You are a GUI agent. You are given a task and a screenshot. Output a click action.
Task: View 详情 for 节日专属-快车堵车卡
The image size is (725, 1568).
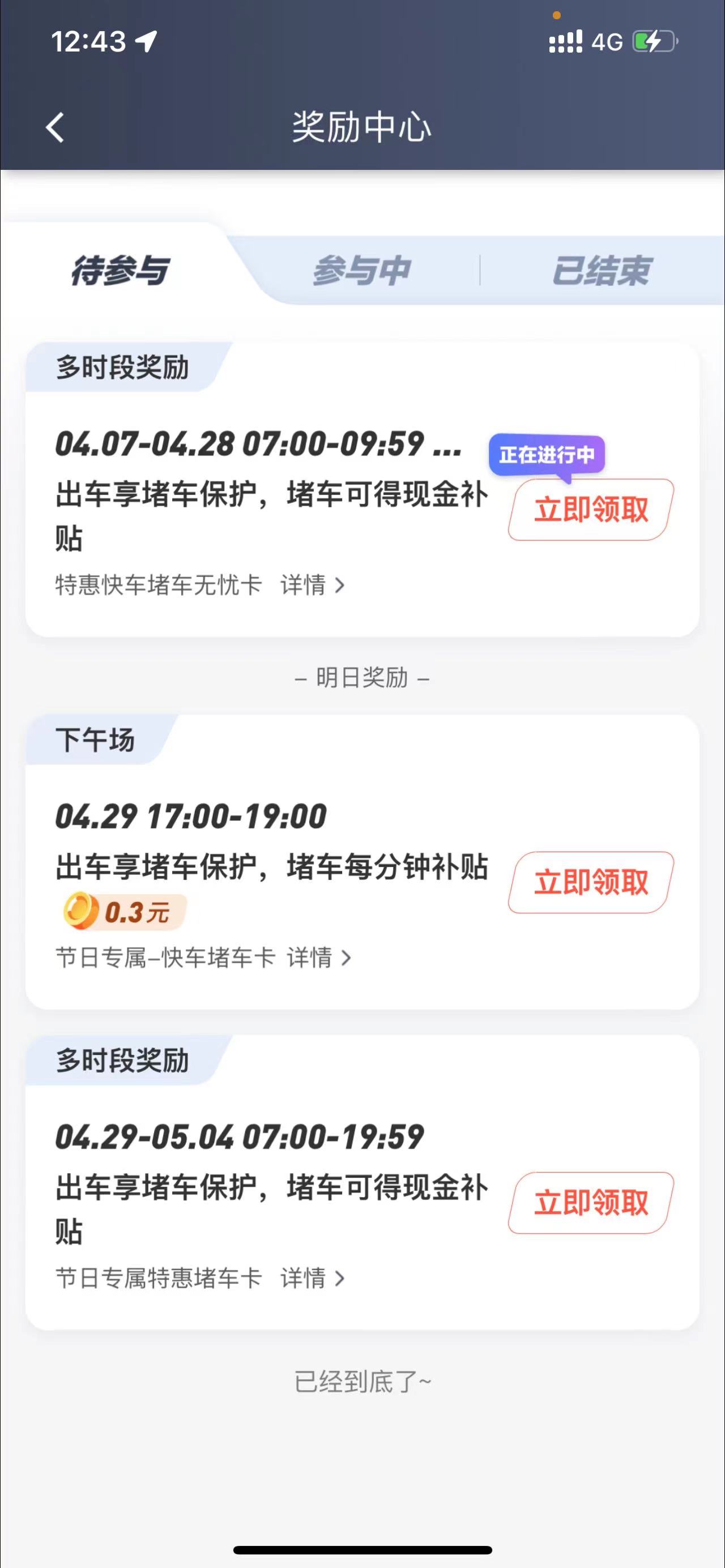[x=319, y=958]
